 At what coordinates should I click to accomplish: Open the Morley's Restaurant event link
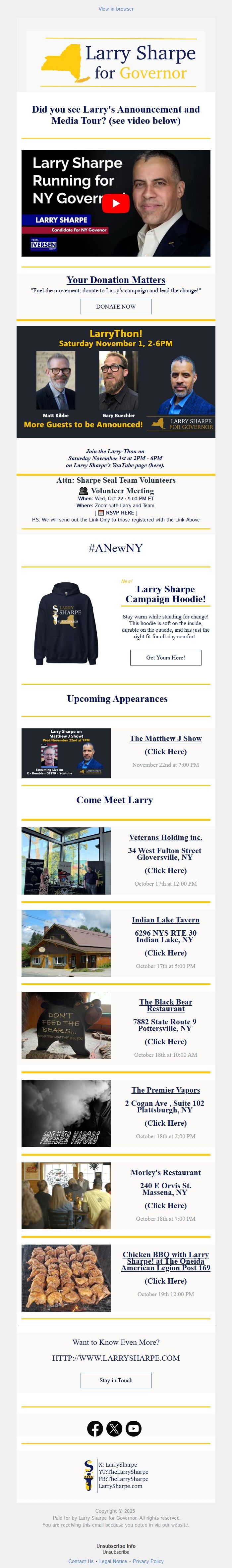point(165,1172)
